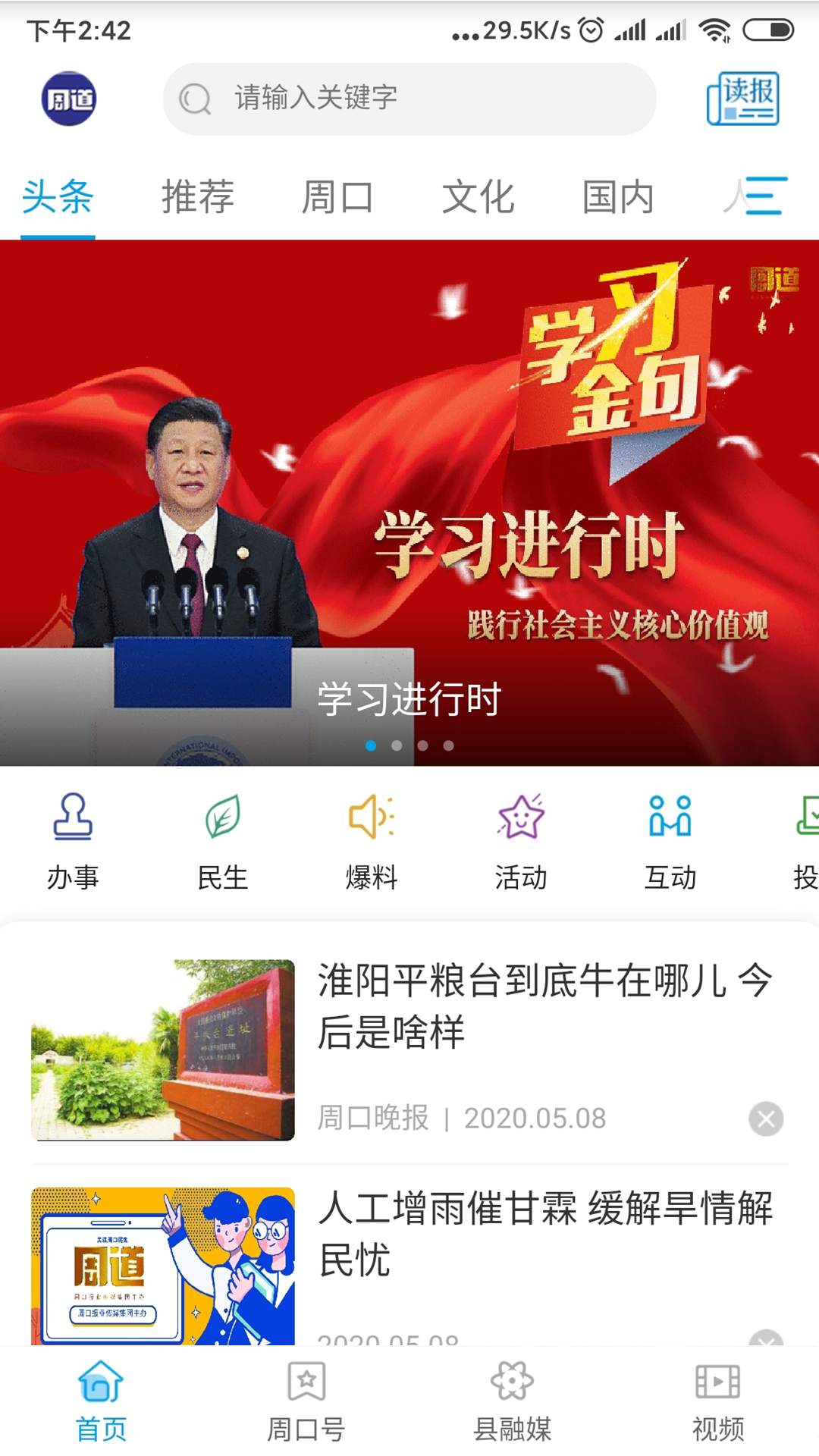Switch to the 周口 tab
The height and width of the screenshot is (1456, 819).
click(337, 197)
